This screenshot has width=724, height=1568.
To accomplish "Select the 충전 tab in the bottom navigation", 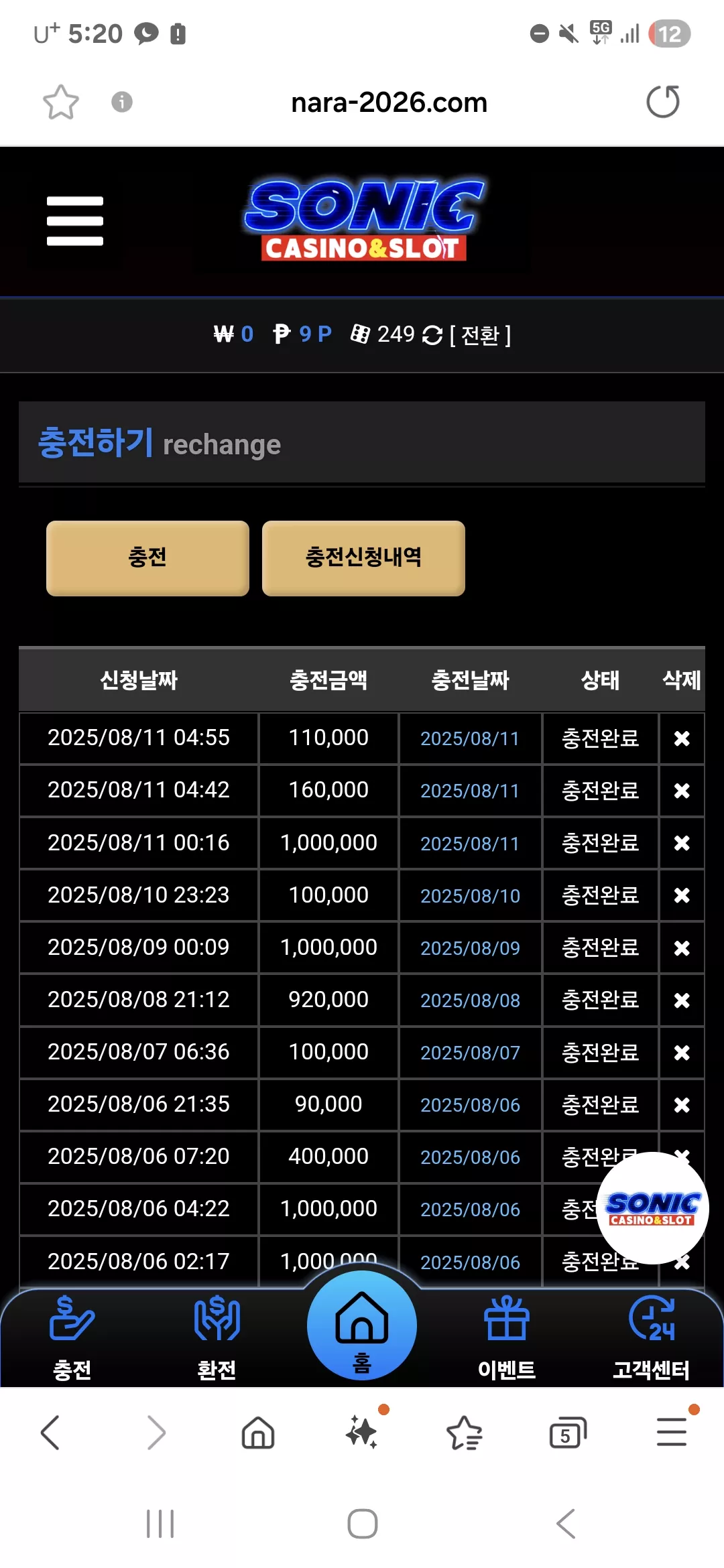I will (72, 1337).
